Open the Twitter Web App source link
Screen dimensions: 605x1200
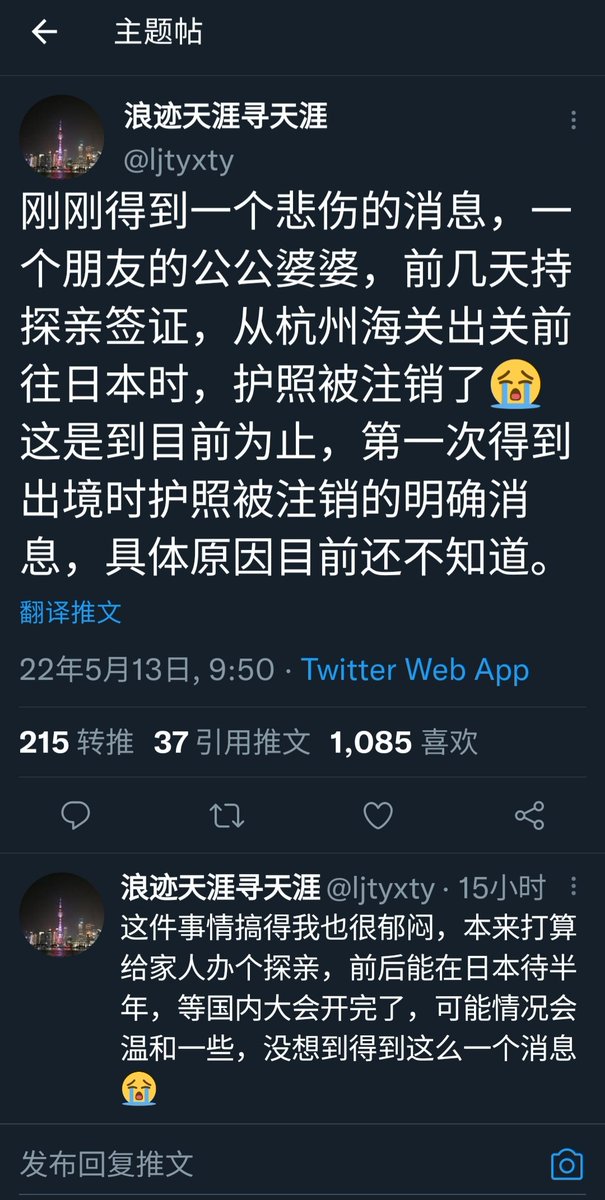tap(415, 669)
